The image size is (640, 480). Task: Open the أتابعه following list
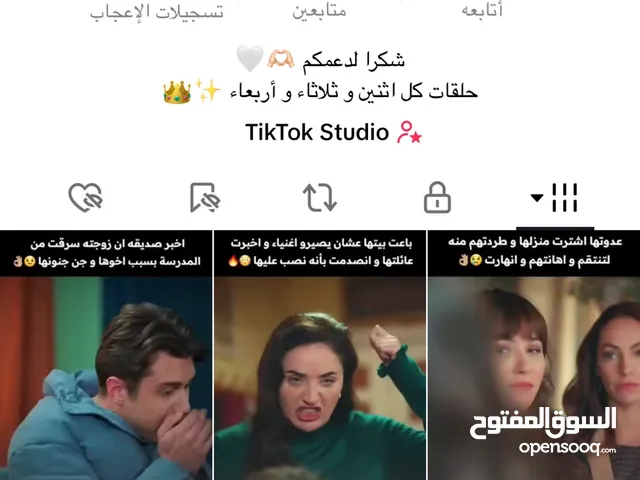[482, 12]
